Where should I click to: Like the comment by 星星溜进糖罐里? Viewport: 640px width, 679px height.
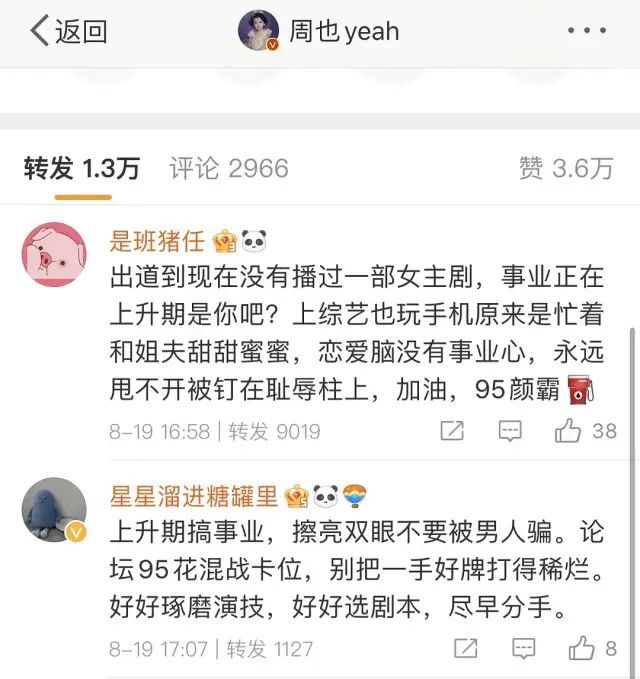[582, 649]
